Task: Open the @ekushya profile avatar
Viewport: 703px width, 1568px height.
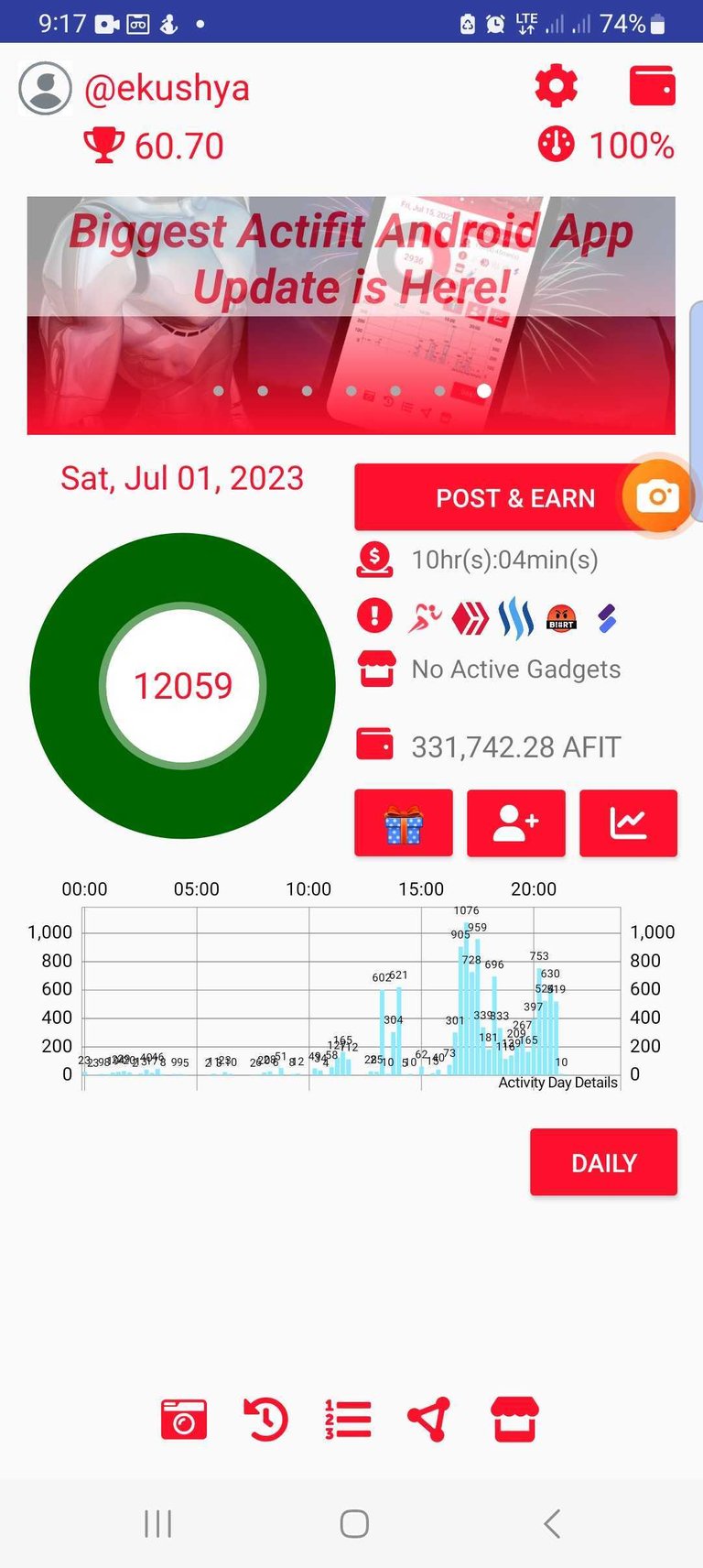Action: pyautogui.click(x=45, y=88)
